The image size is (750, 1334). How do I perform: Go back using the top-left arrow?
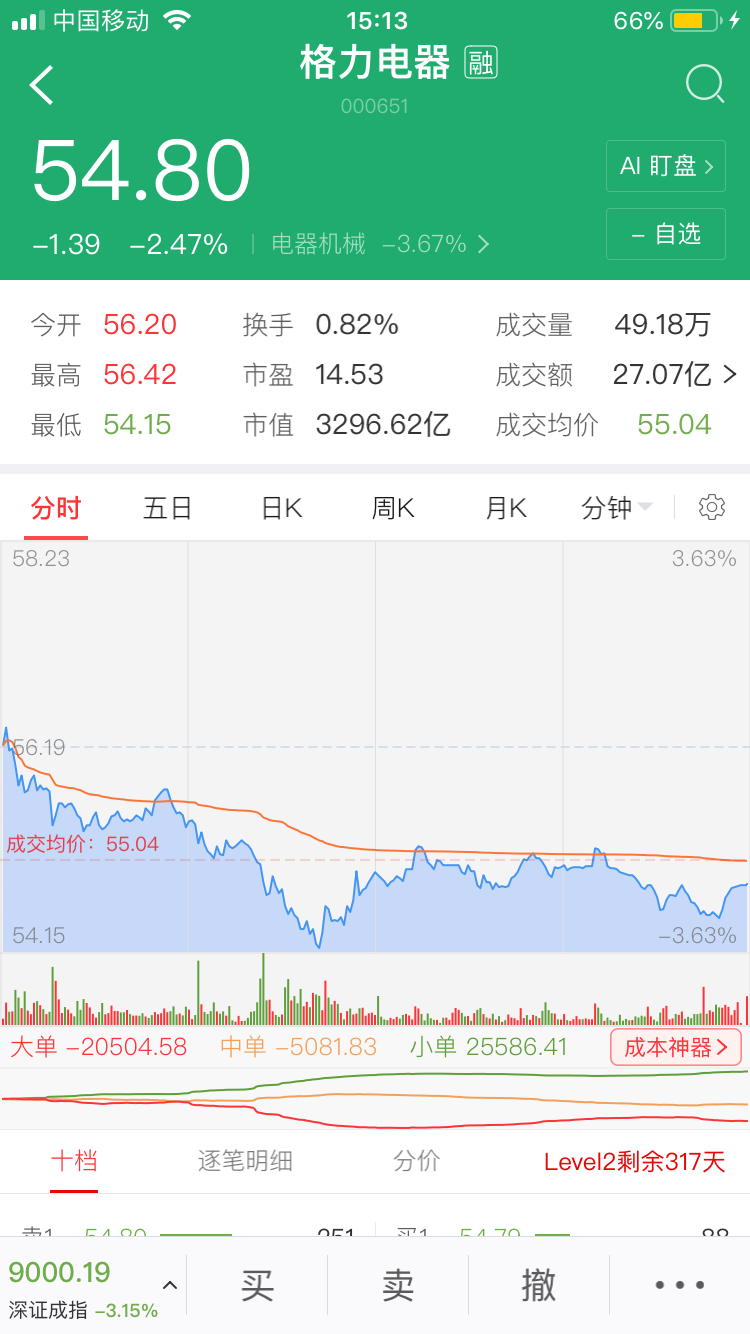coord(41,86)
